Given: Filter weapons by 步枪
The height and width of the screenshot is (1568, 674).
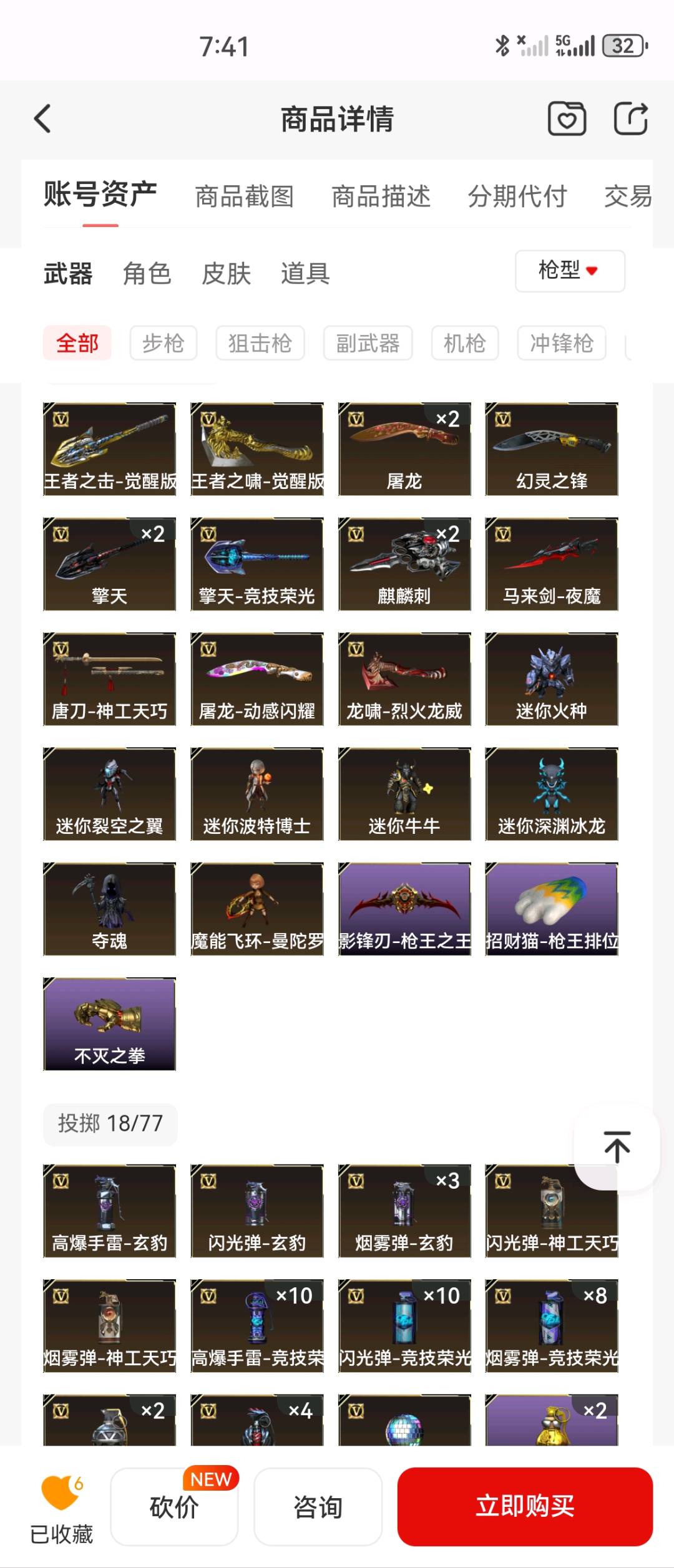Looking at the screenshot, I should (164, 343).
